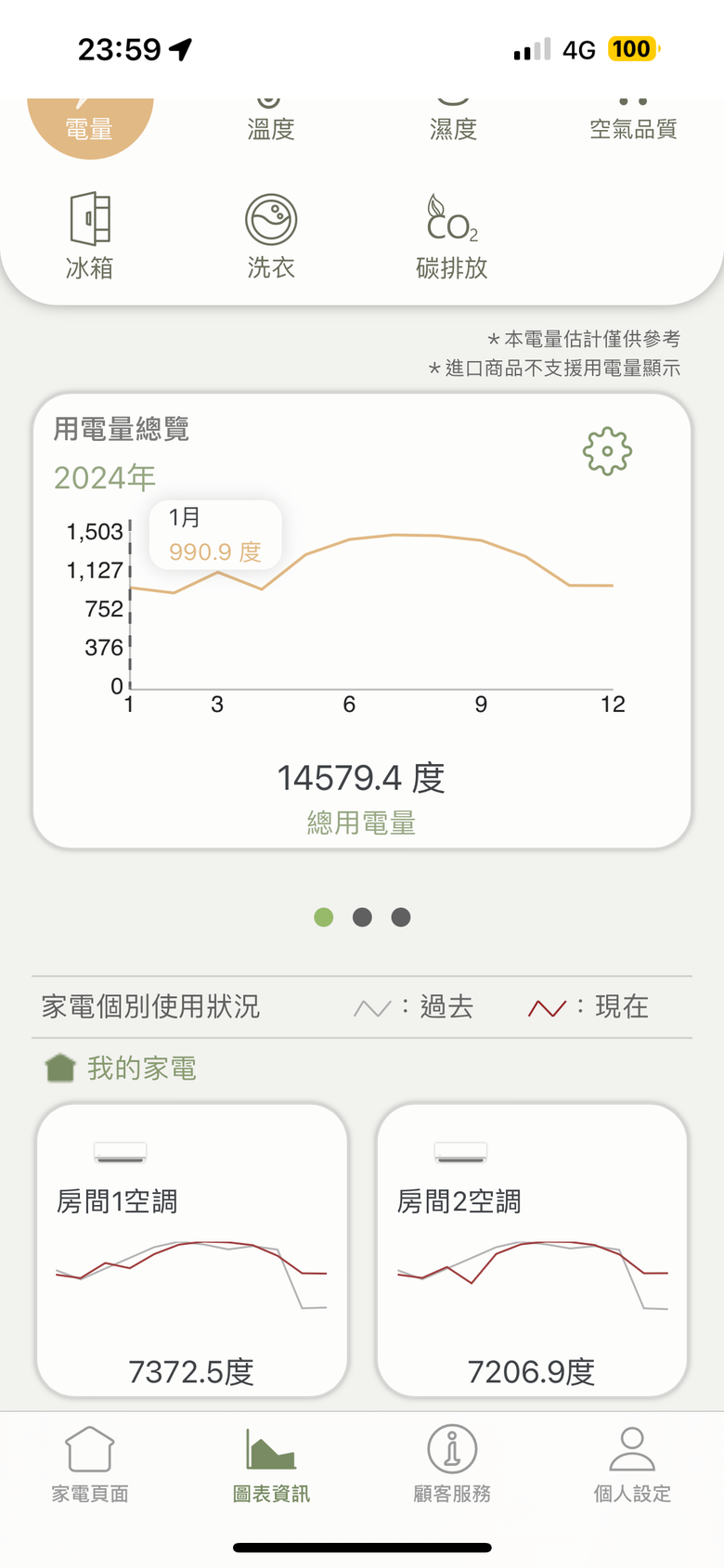Screen dimensions: 724x1568
Task: Open the 房間2空調 usage card
Action: (x=532, y=1250)
